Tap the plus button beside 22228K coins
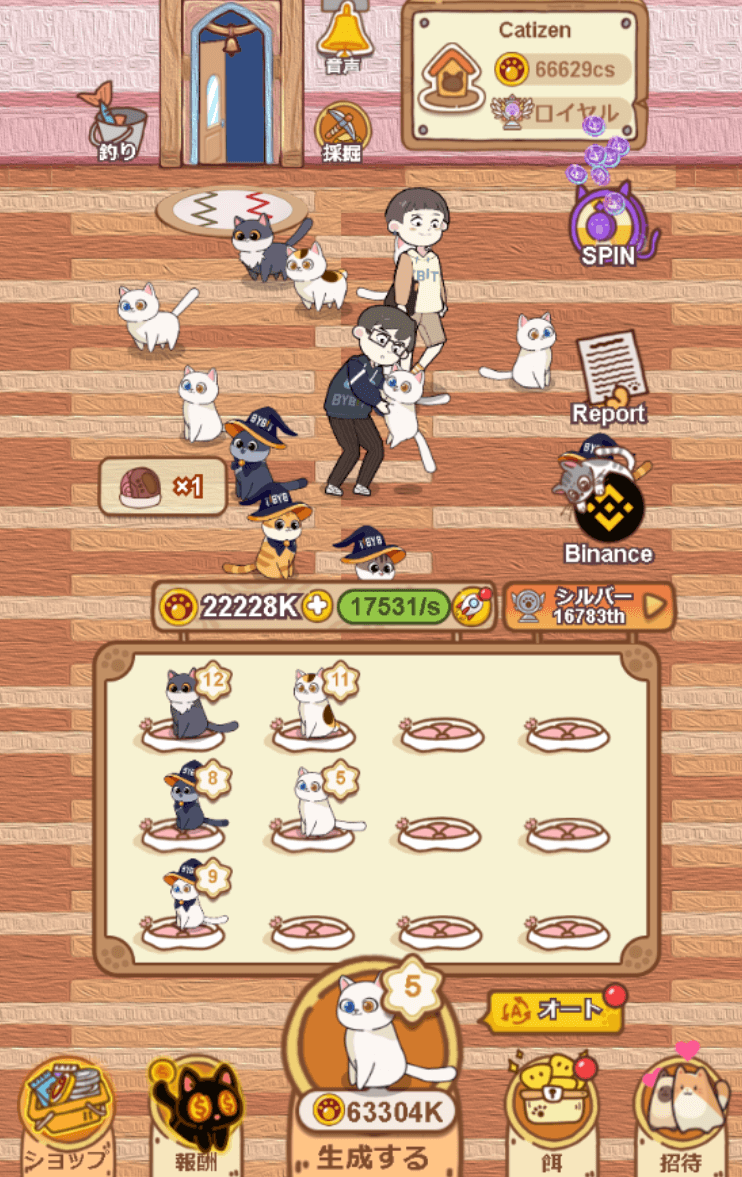Screen dimensions: 742x1177 [317, 607]
